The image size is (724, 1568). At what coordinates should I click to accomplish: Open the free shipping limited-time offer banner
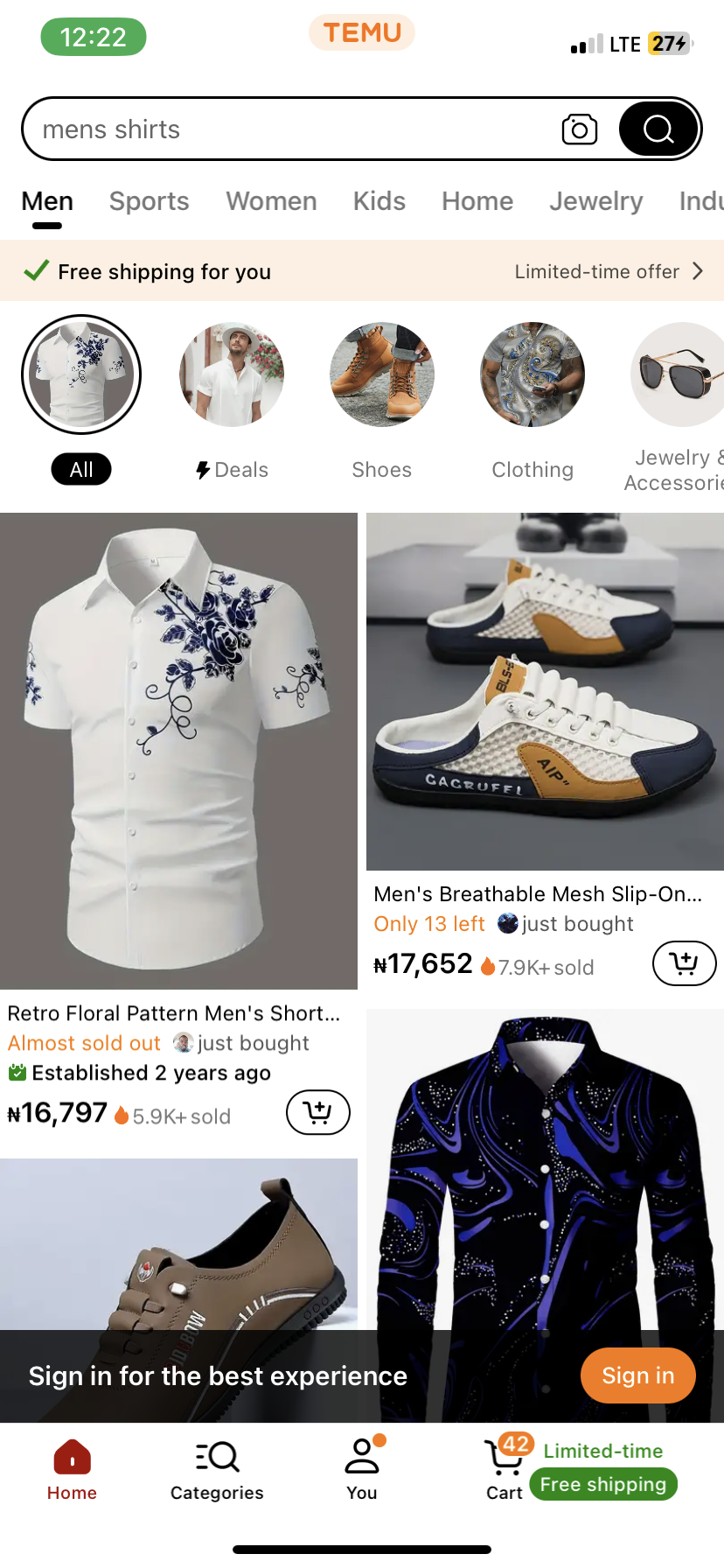pos(362,271)
